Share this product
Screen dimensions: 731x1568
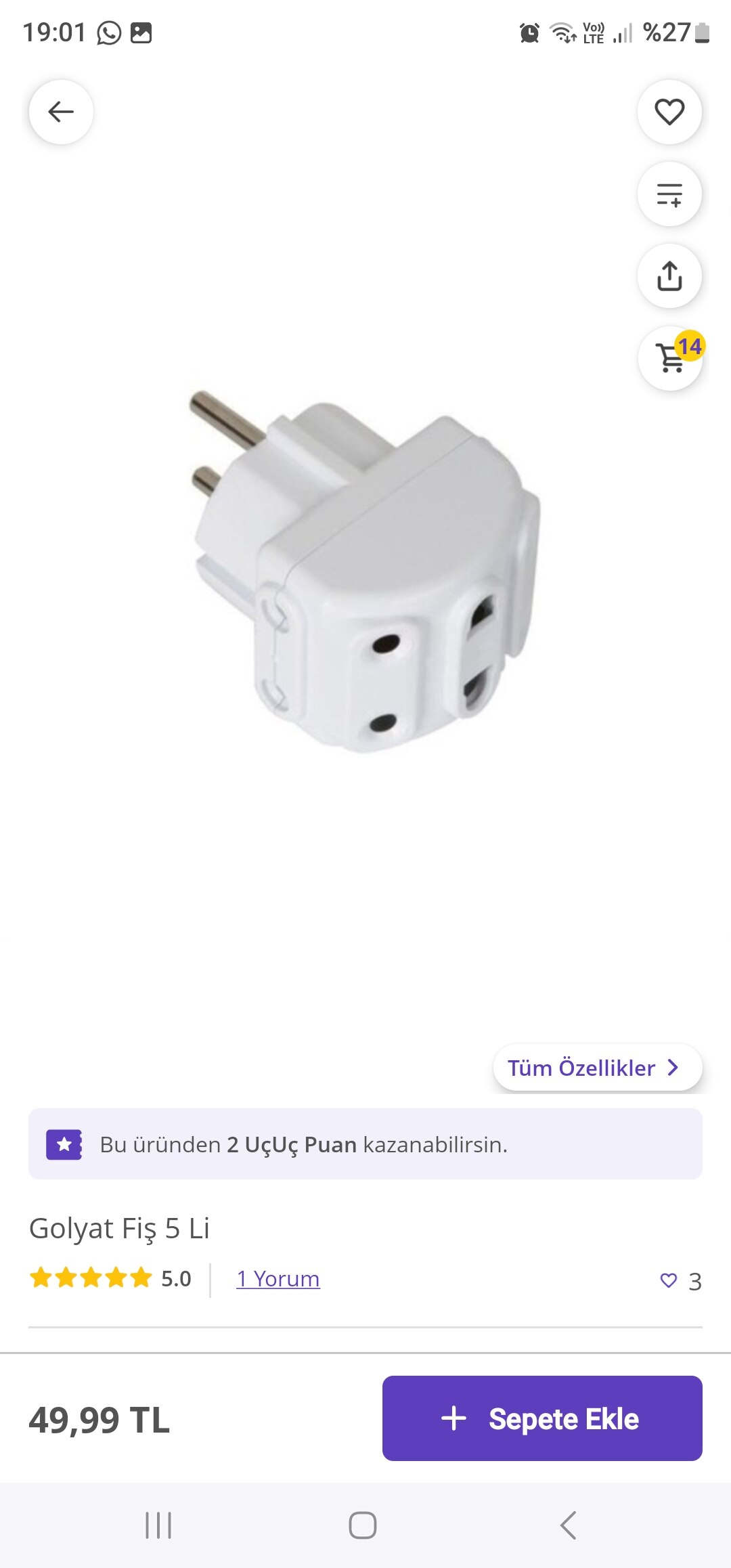pyautogui.click(x=669, y=276)
